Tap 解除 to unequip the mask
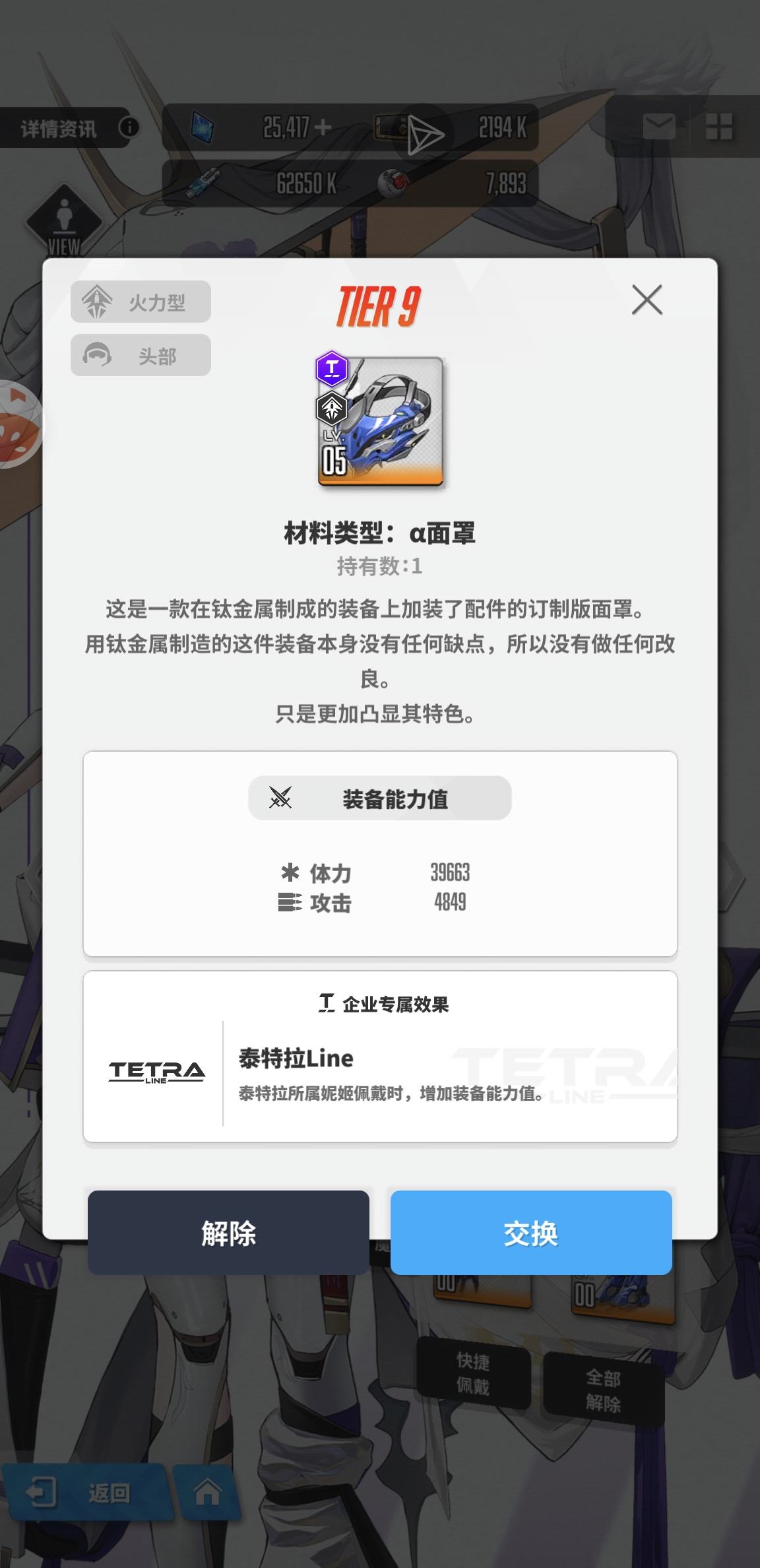 click(x=228, y=1232)
